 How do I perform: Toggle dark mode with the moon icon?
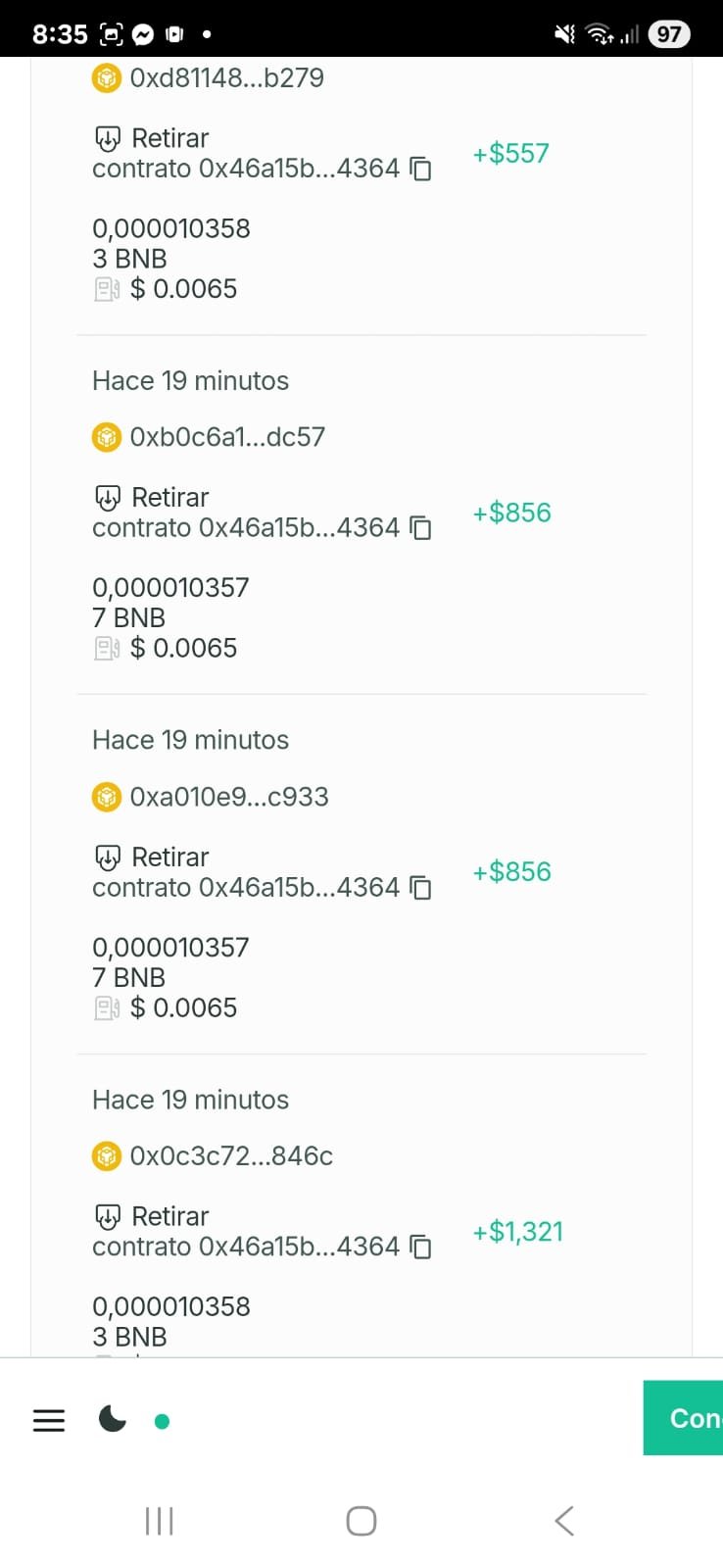111,1418
